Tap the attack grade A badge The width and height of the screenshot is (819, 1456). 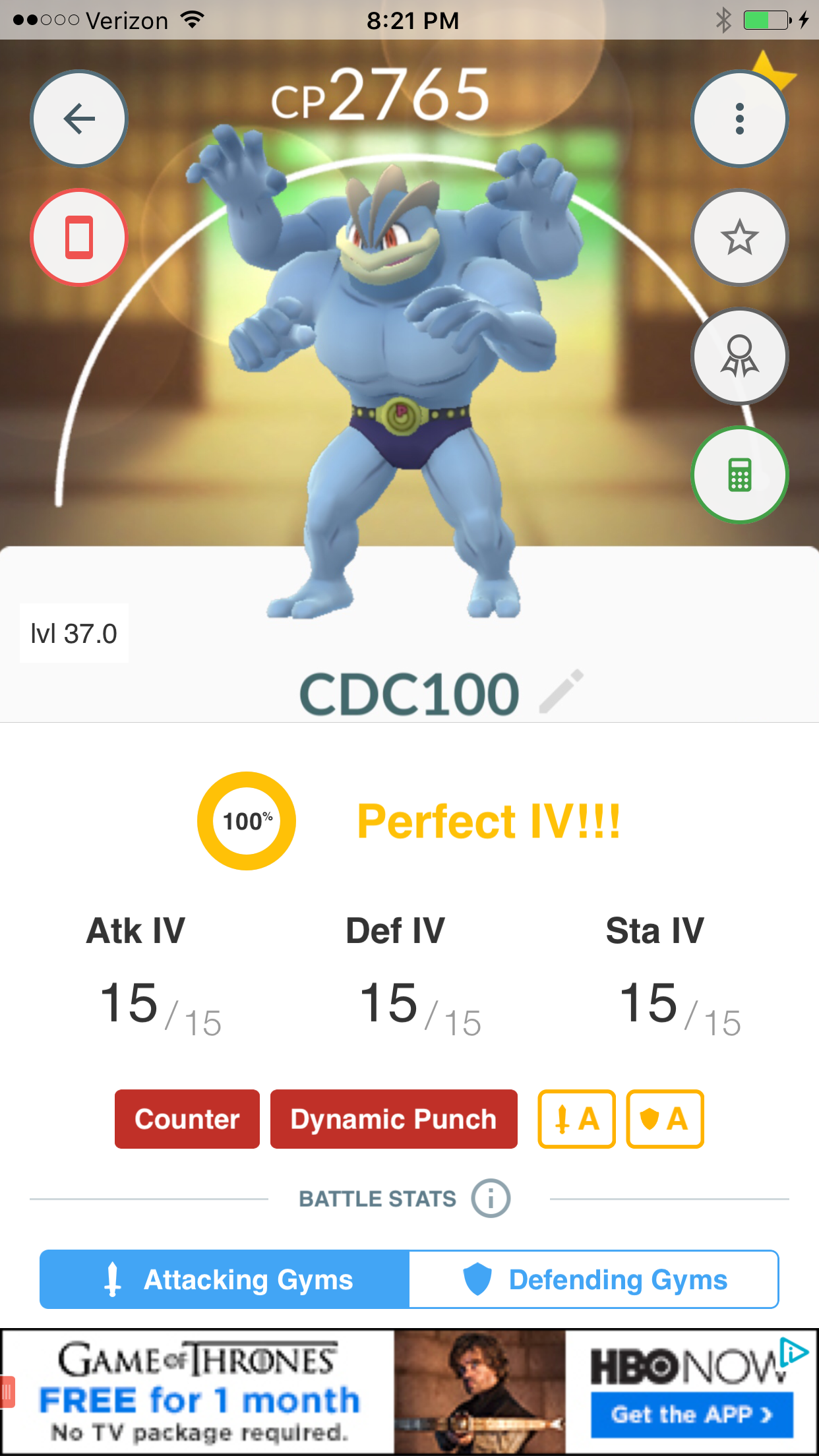click(577, 1119)
